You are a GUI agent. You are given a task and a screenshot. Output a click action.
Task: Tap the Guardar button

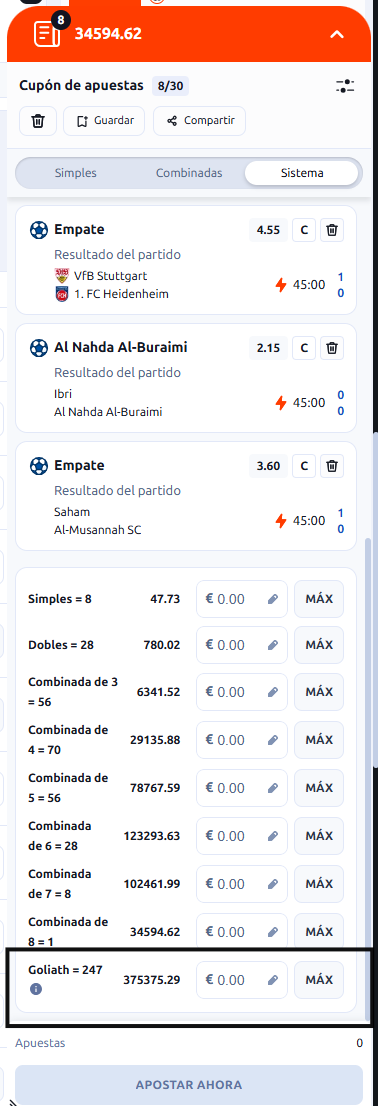click(x=104, y=121)
